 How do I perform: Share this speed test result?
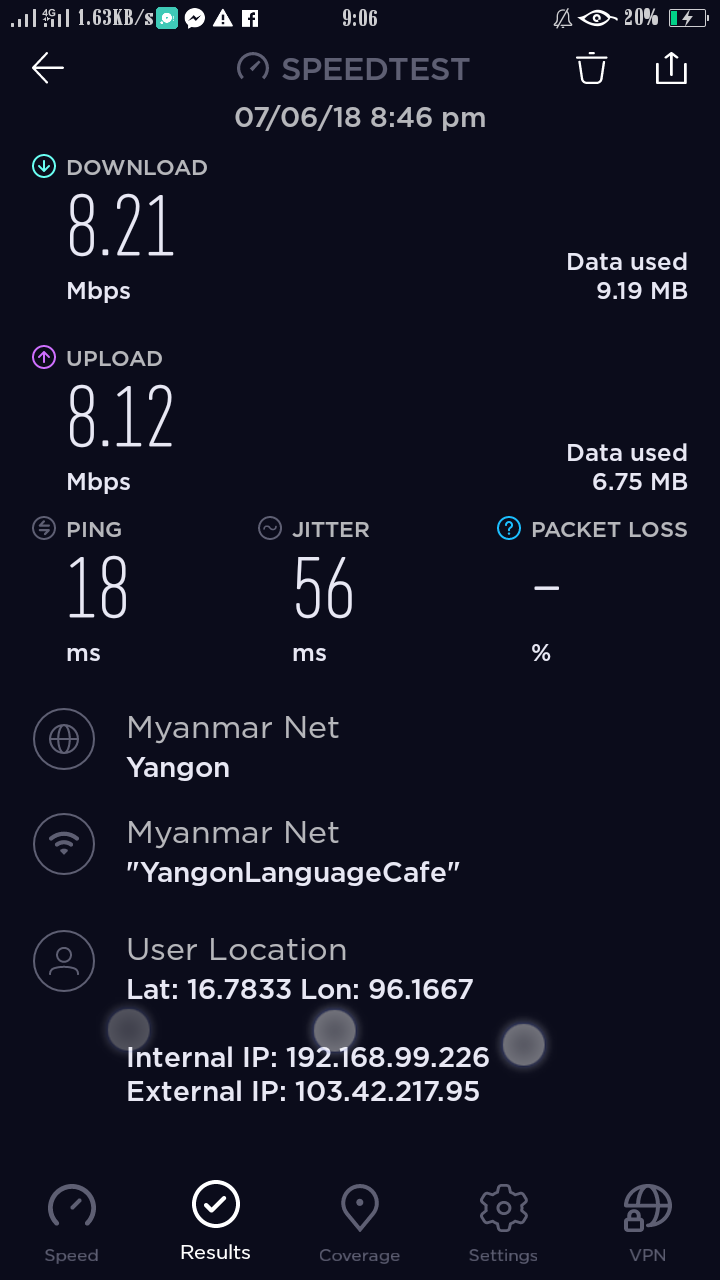(x=671, y=68)
